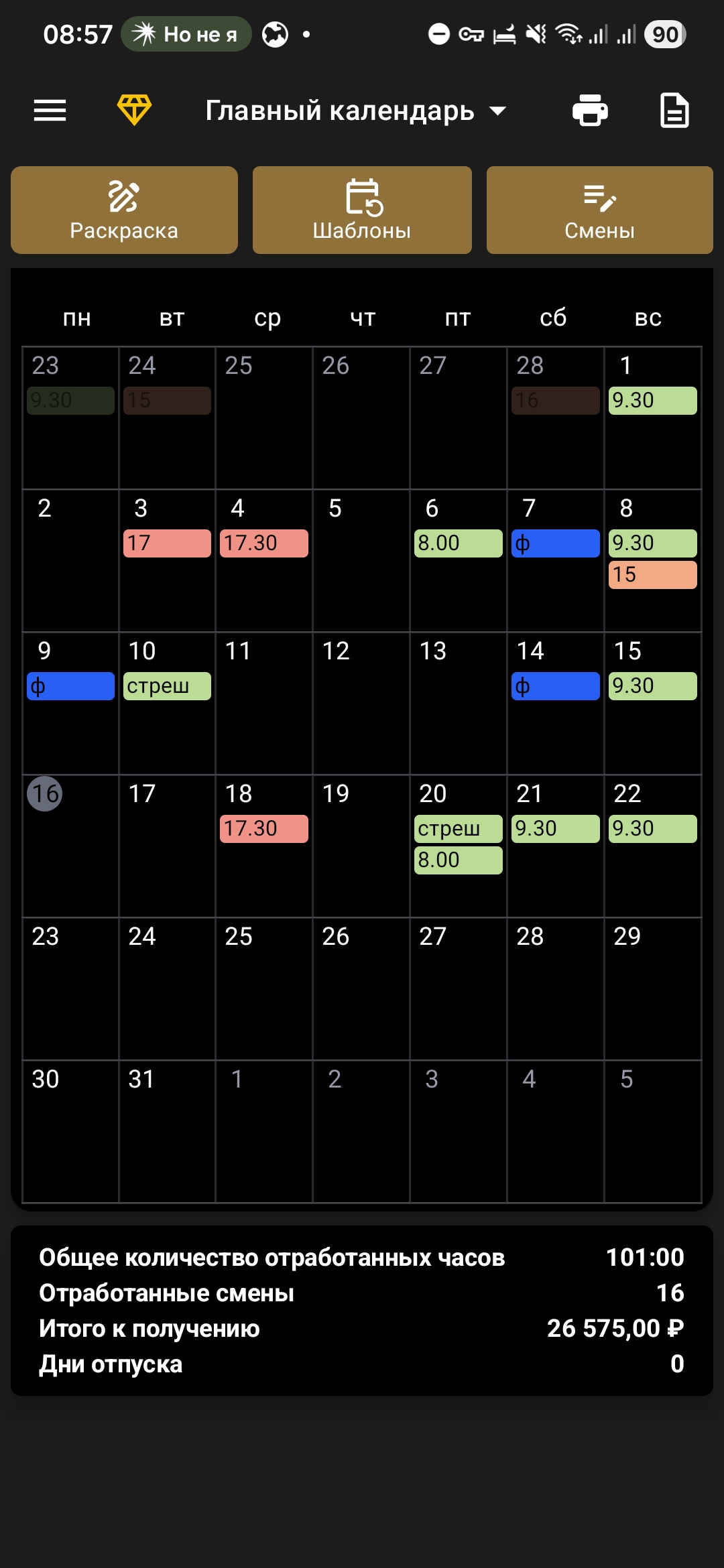The image size is (724, 1568).
Task: Open the Шаблоны templates button
Action: click(x=362, y=210)
